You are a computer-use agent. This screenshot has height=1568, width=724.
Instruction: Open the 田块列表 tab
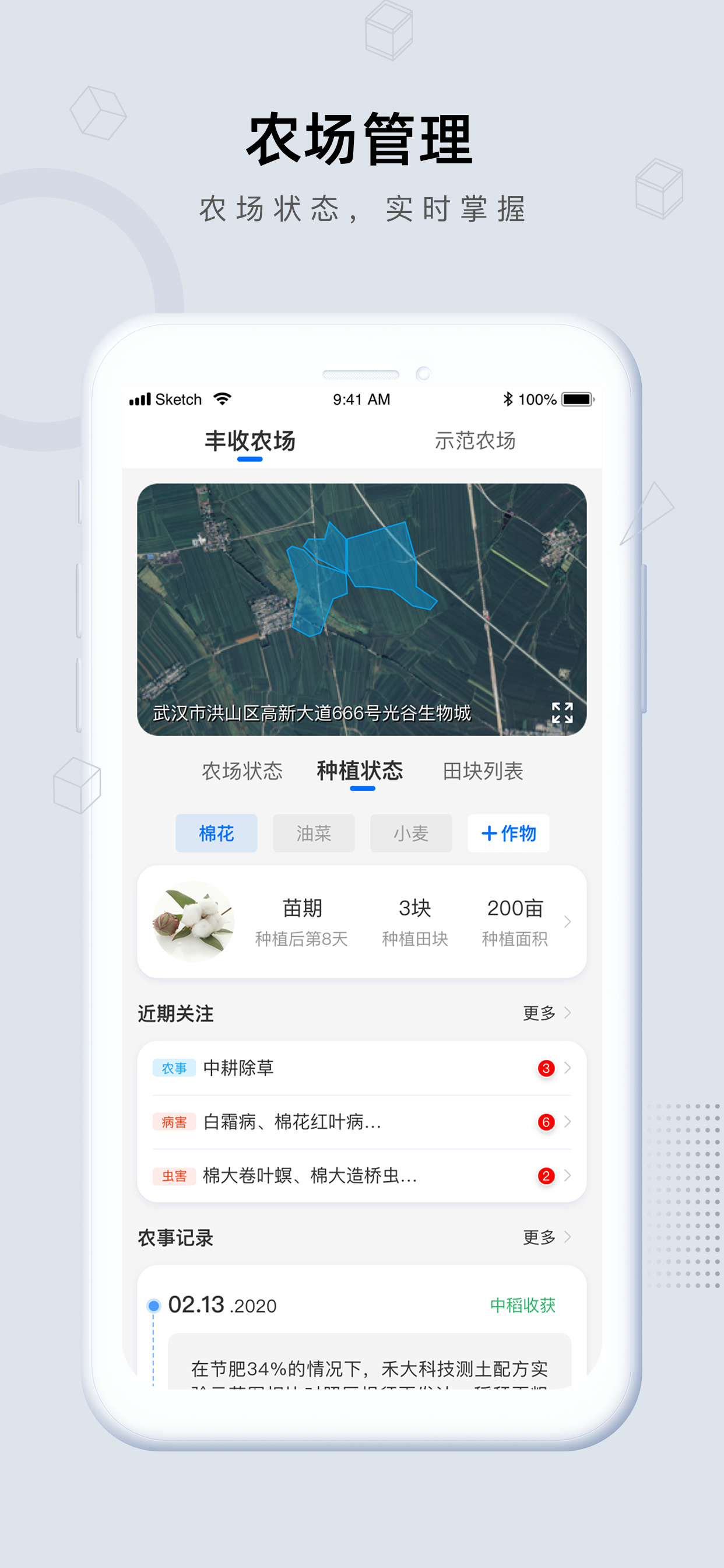483,771
